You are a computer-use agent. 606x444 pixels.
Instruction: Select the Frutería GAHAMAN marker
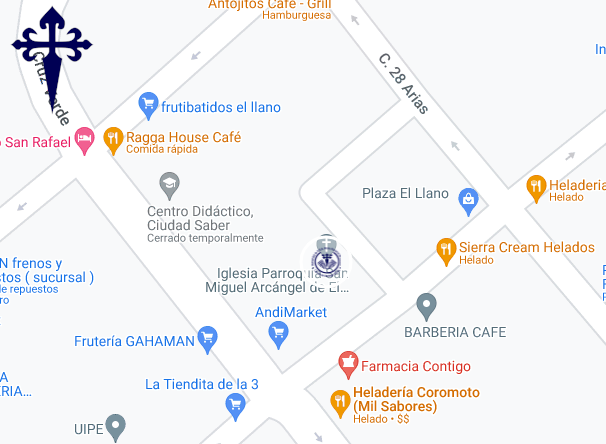(x=208, y=337)
